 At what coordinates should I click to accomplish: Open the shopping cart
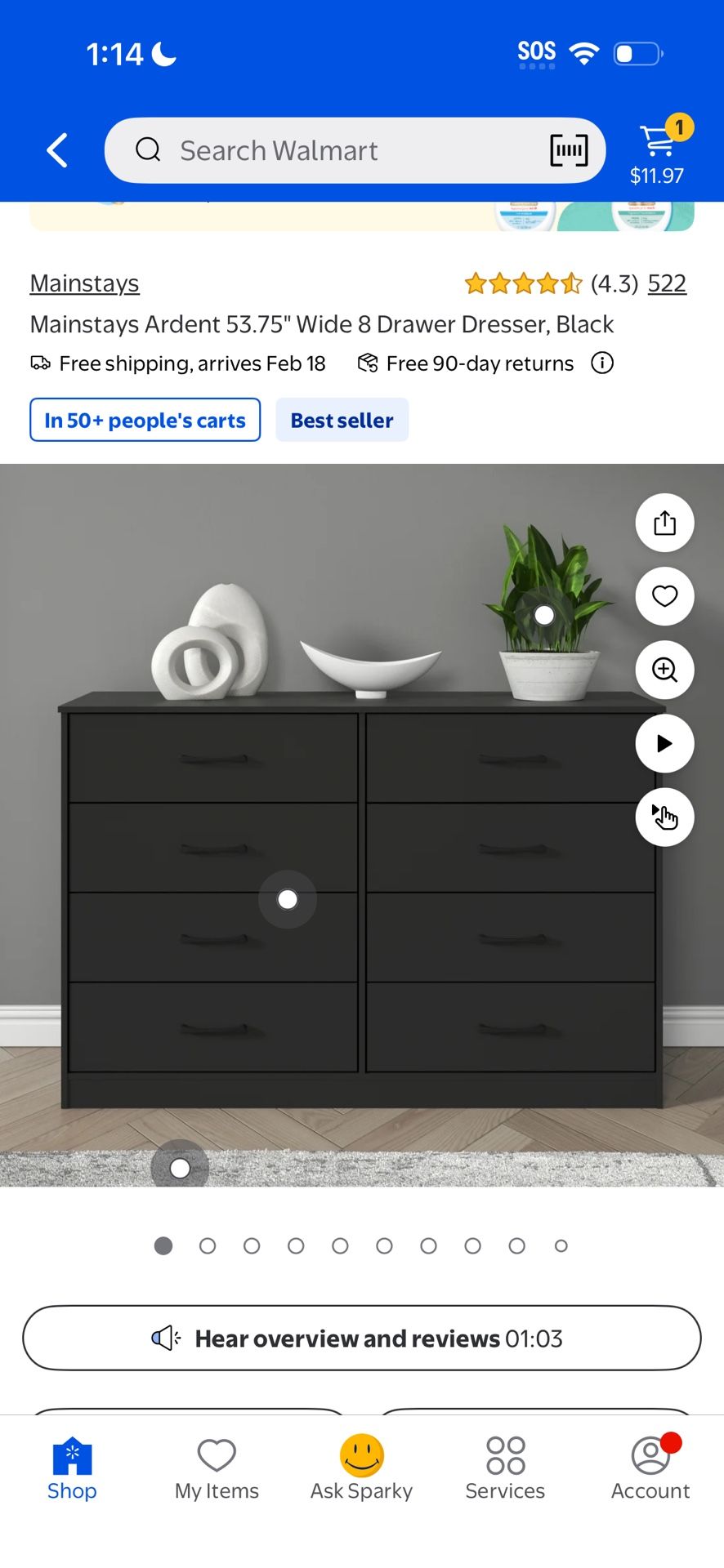(658, 151)
